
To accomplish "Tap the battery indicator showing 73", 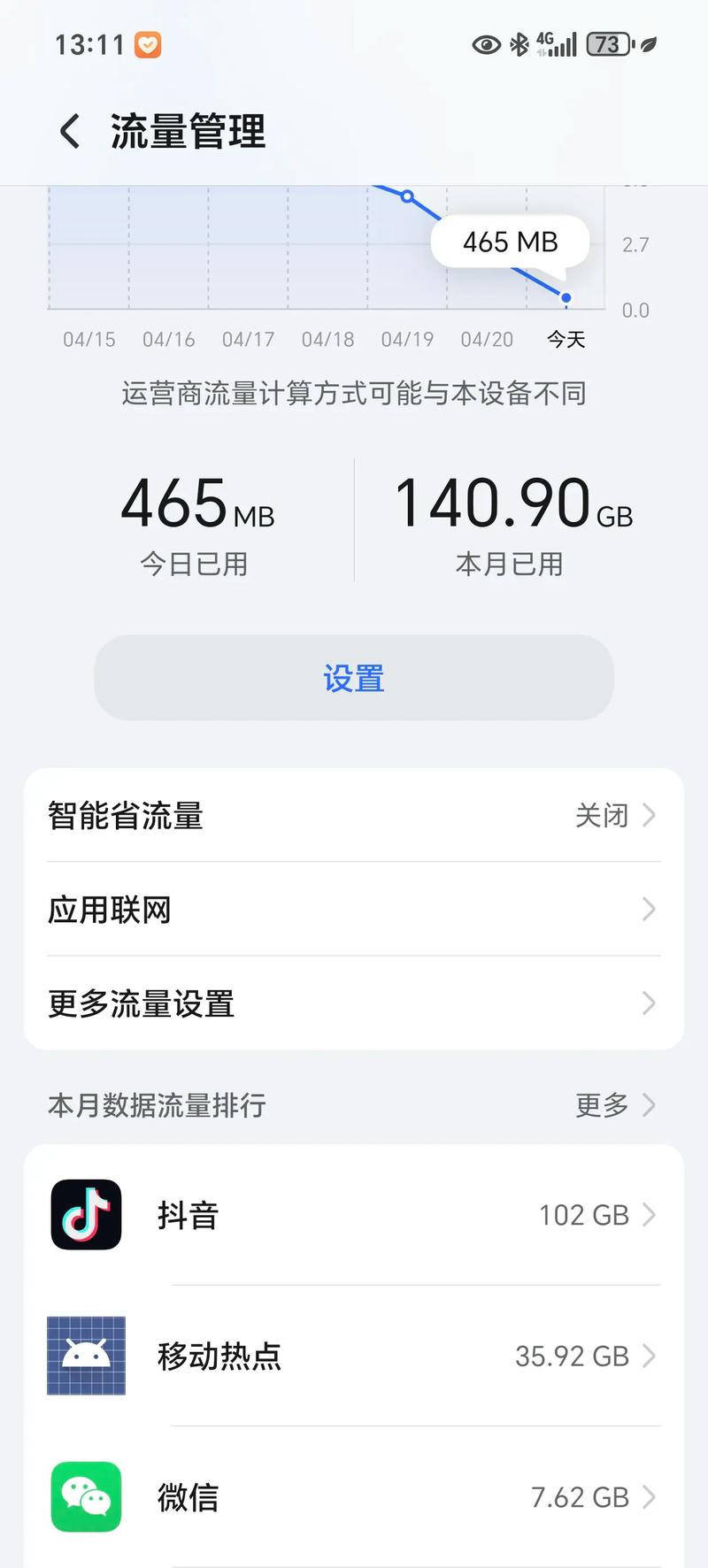I will click(x=609, y=44).
